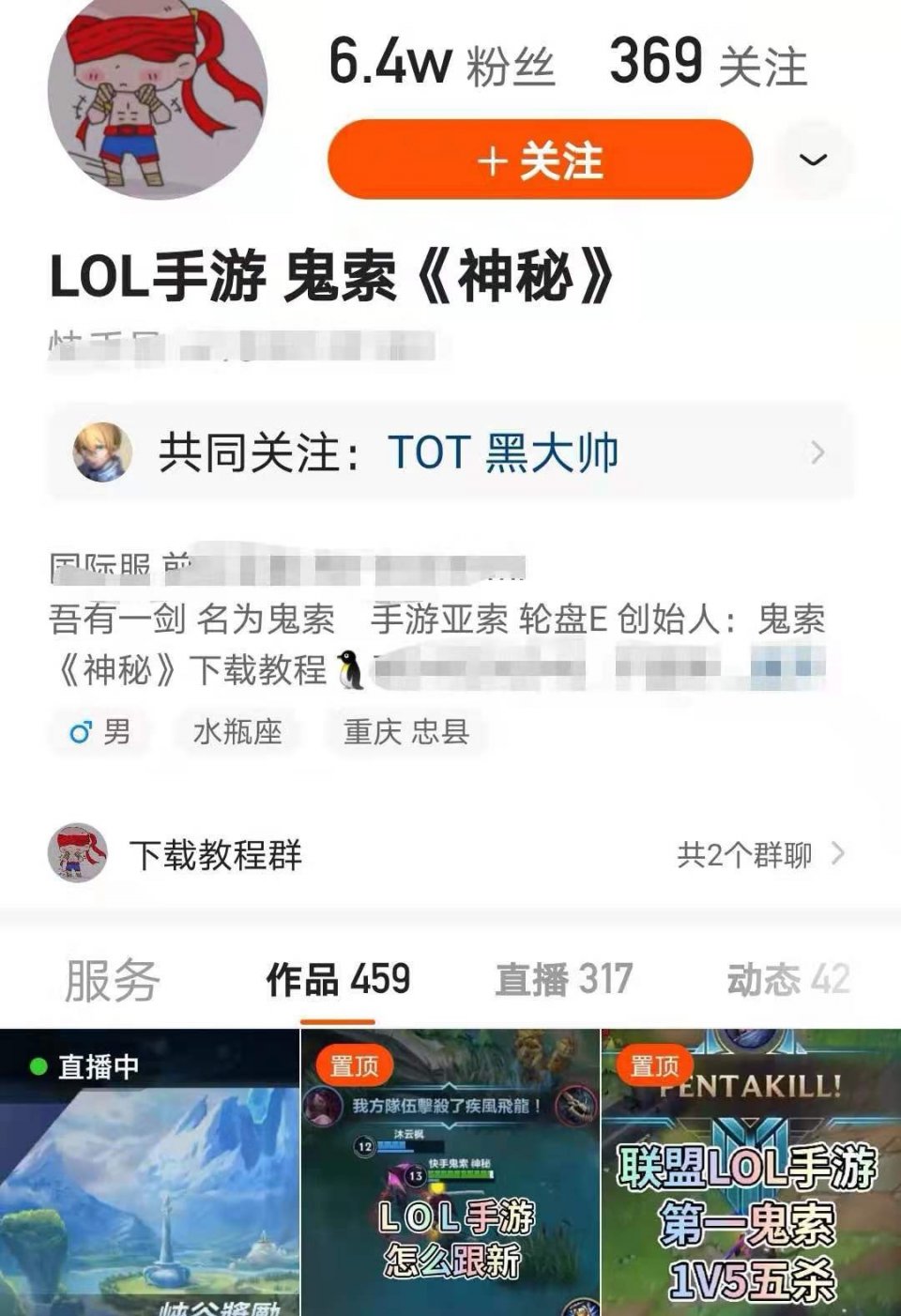901x1316 pixels.
Task: Open the 下载教程群 group chat row
Action: 450,855
